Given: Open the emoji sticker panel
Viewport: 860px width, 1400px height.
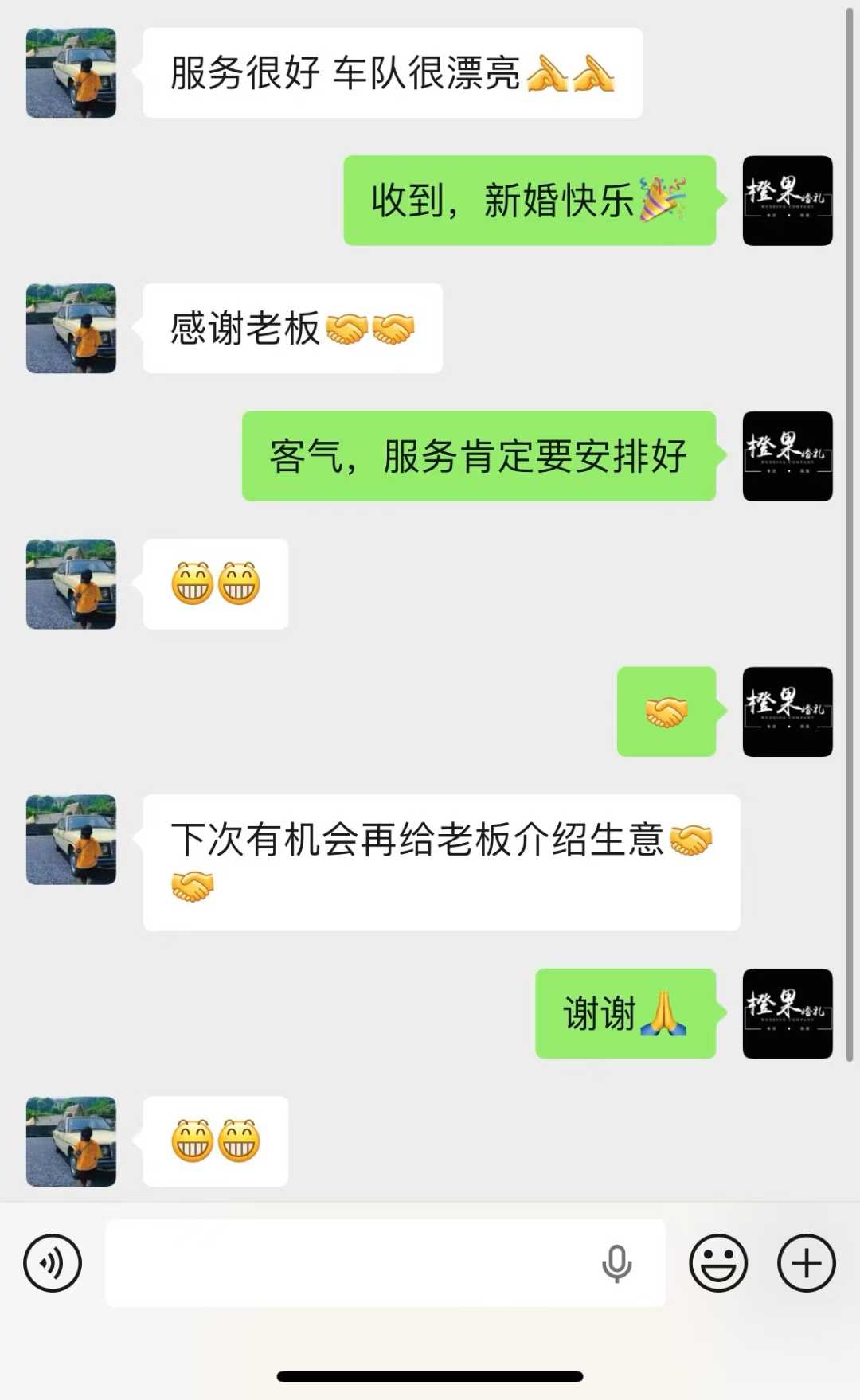Looking at the screenshot, I should [x=718, y=1263].
